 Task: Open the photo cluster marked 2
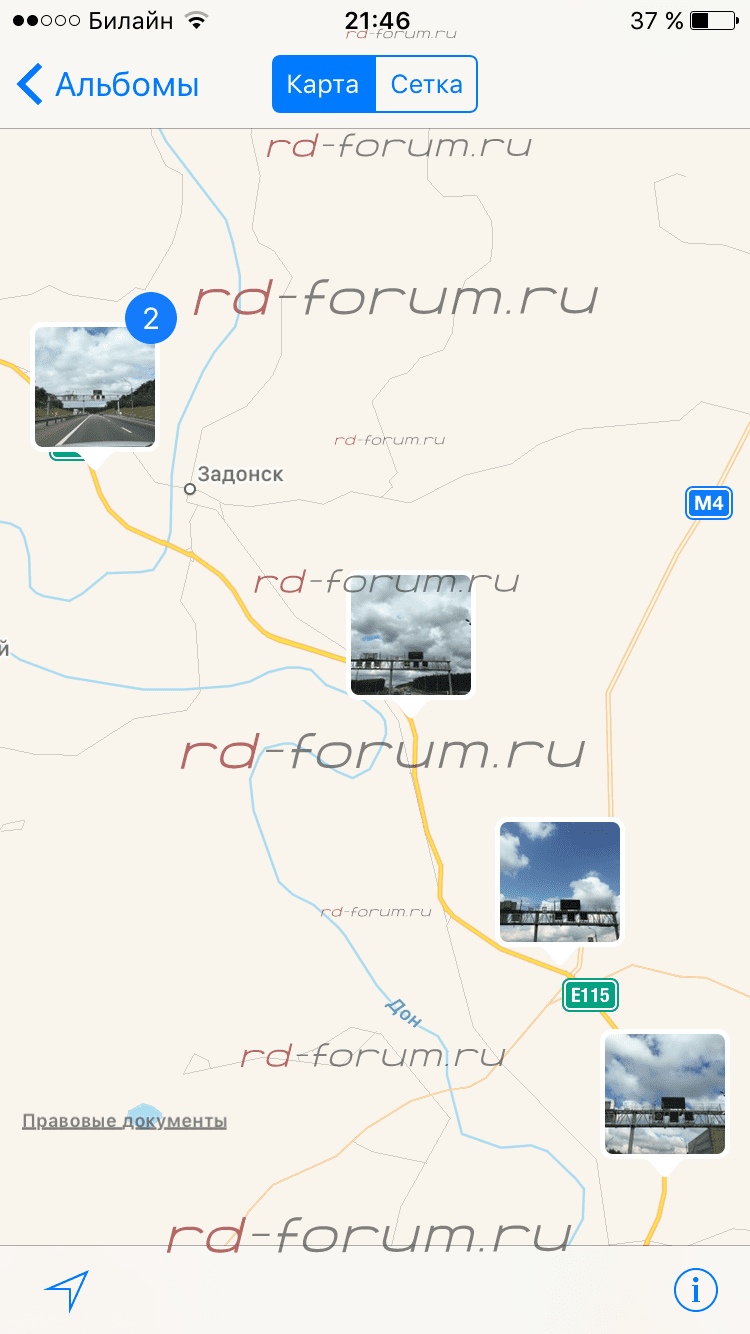pos(95,388)
